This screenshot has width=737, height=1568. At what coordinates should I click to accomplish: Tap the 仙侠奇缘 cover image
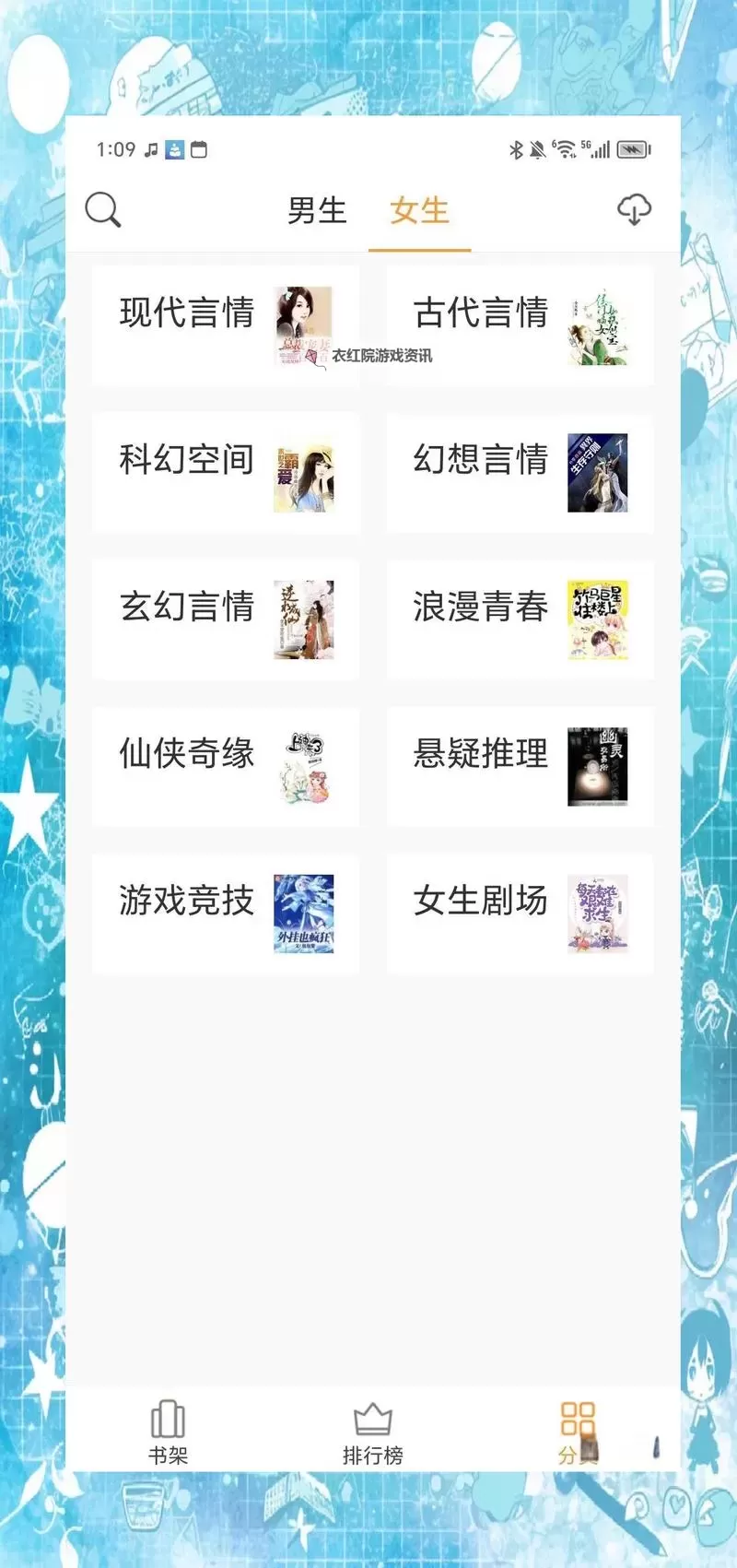click(304, 767)
